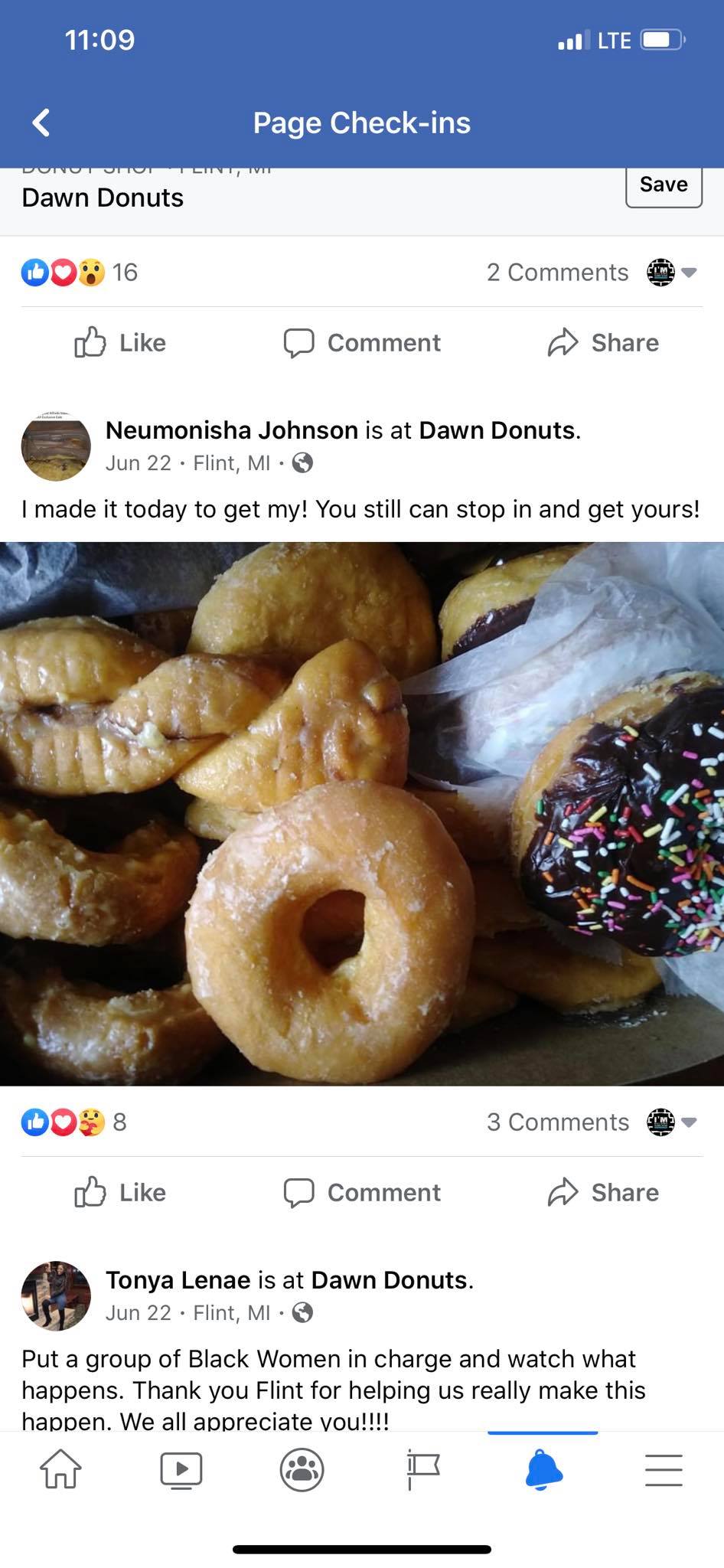Like the post with 16 reactions
This screenshot has width=724, height=1568.
(120, 343)
